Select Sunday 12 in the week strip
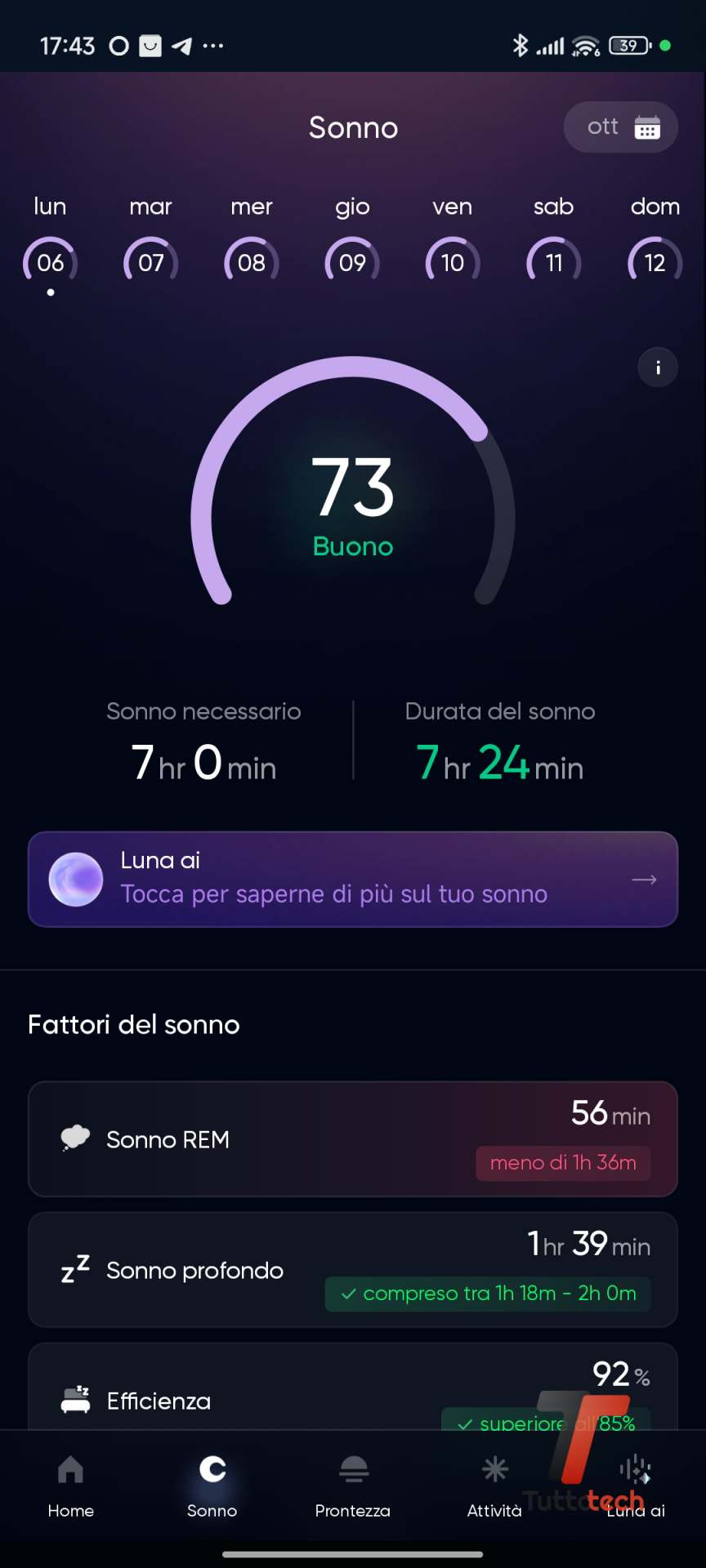 tap(655, 261)
